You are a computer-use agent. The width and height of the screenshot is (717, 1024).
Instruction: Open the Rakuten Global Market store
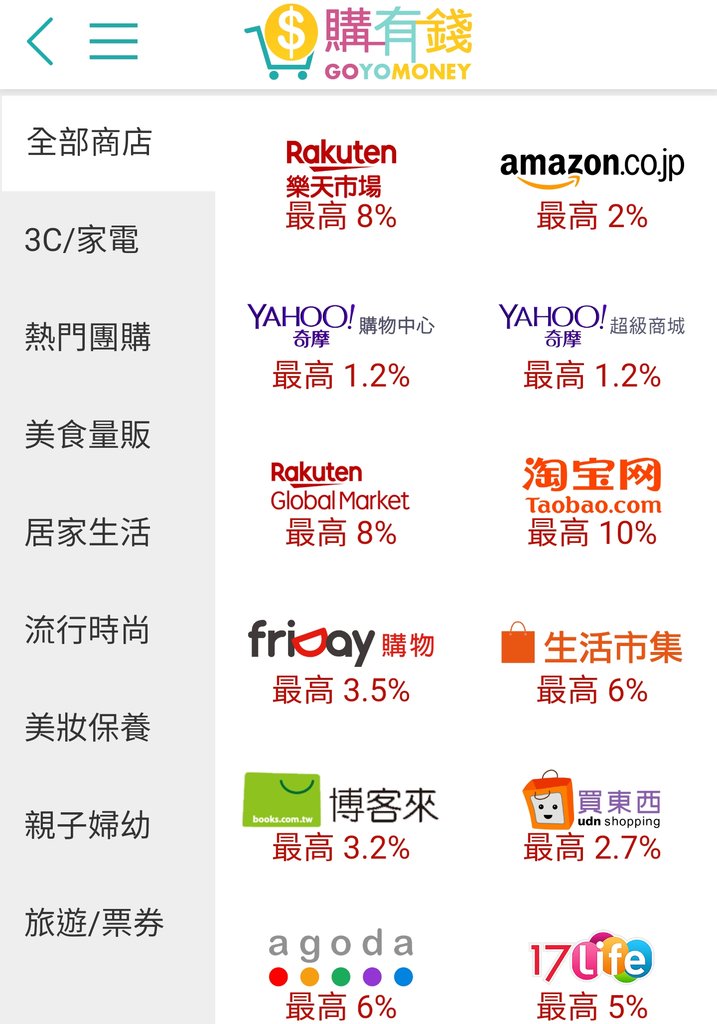point(341,502)
